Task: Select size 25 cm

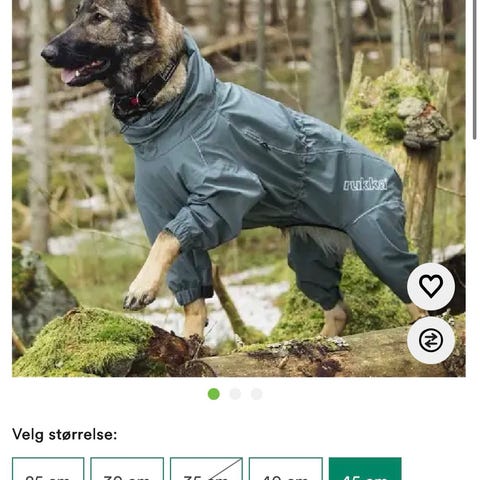Action: tap(48, 469)
